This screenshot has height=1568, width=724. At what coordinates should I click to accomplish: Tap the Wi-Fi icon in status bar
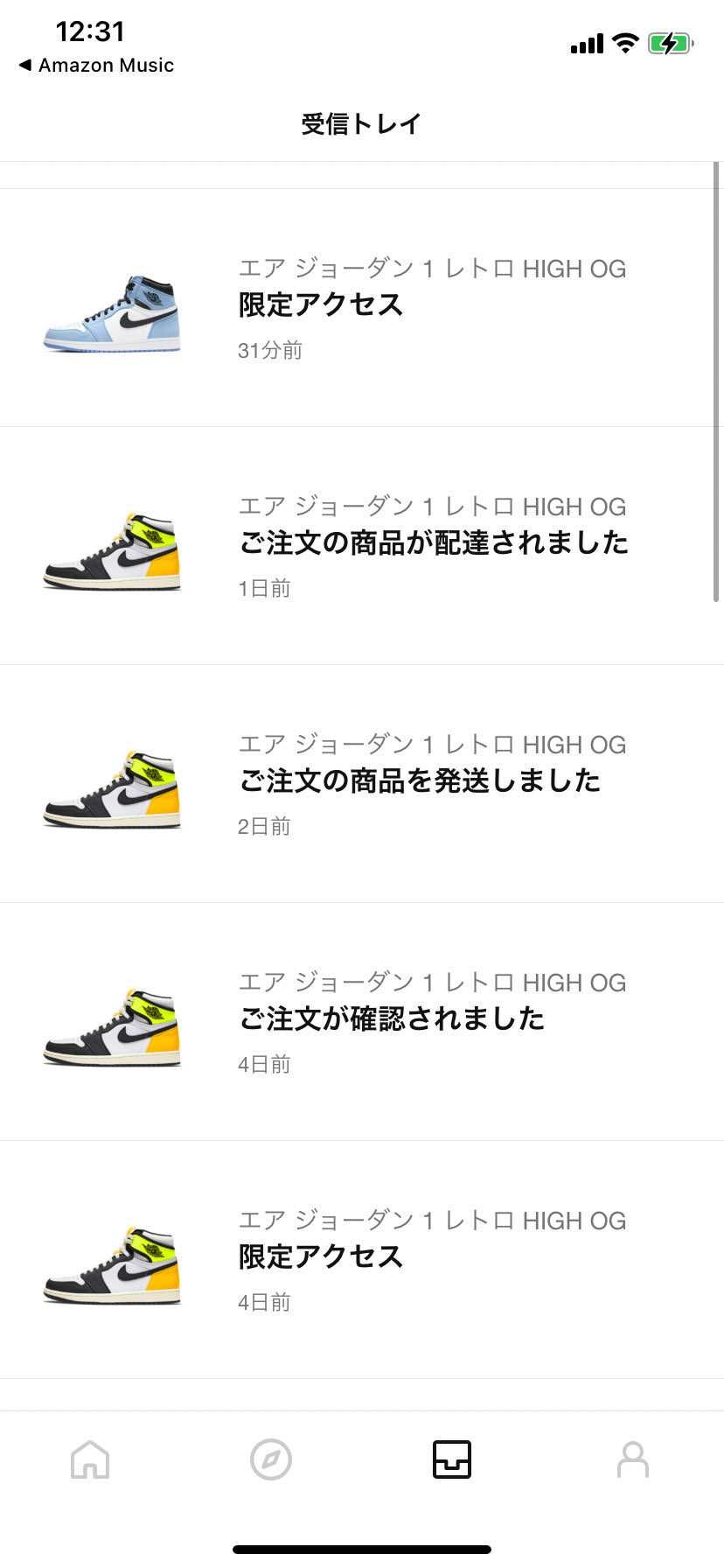(623, 42)
